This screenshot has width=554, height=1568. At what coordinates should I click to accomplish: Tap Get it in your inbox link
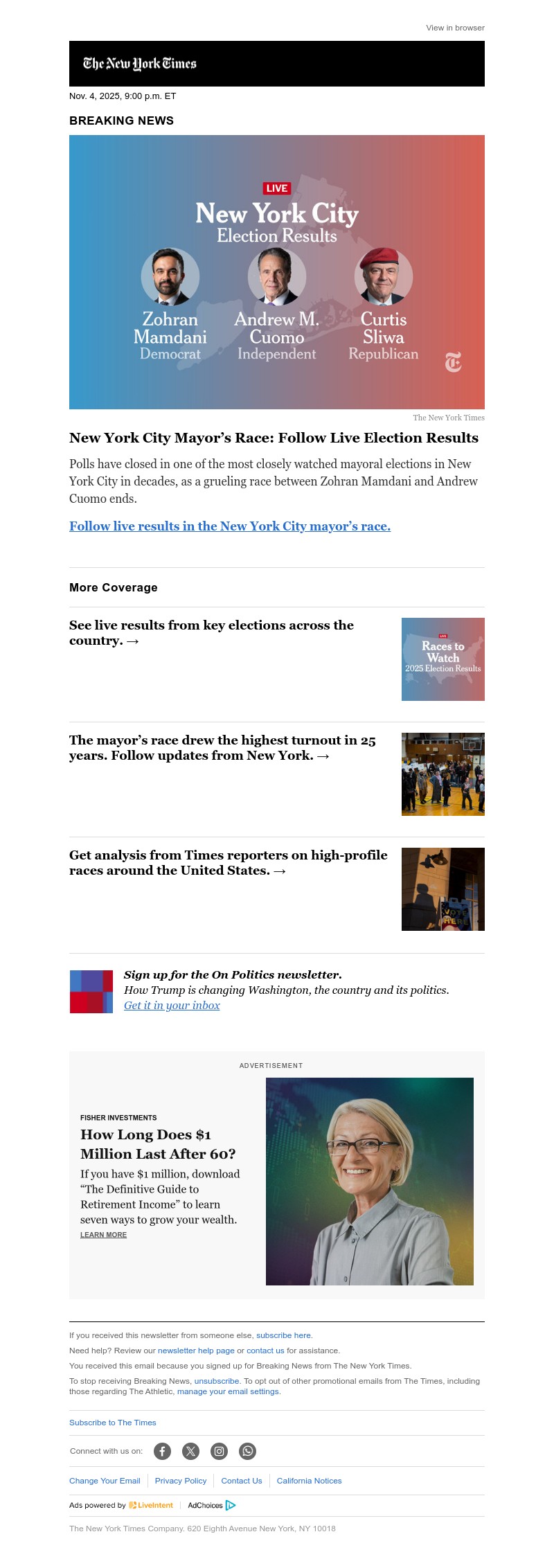click(x=172, y=1006)
